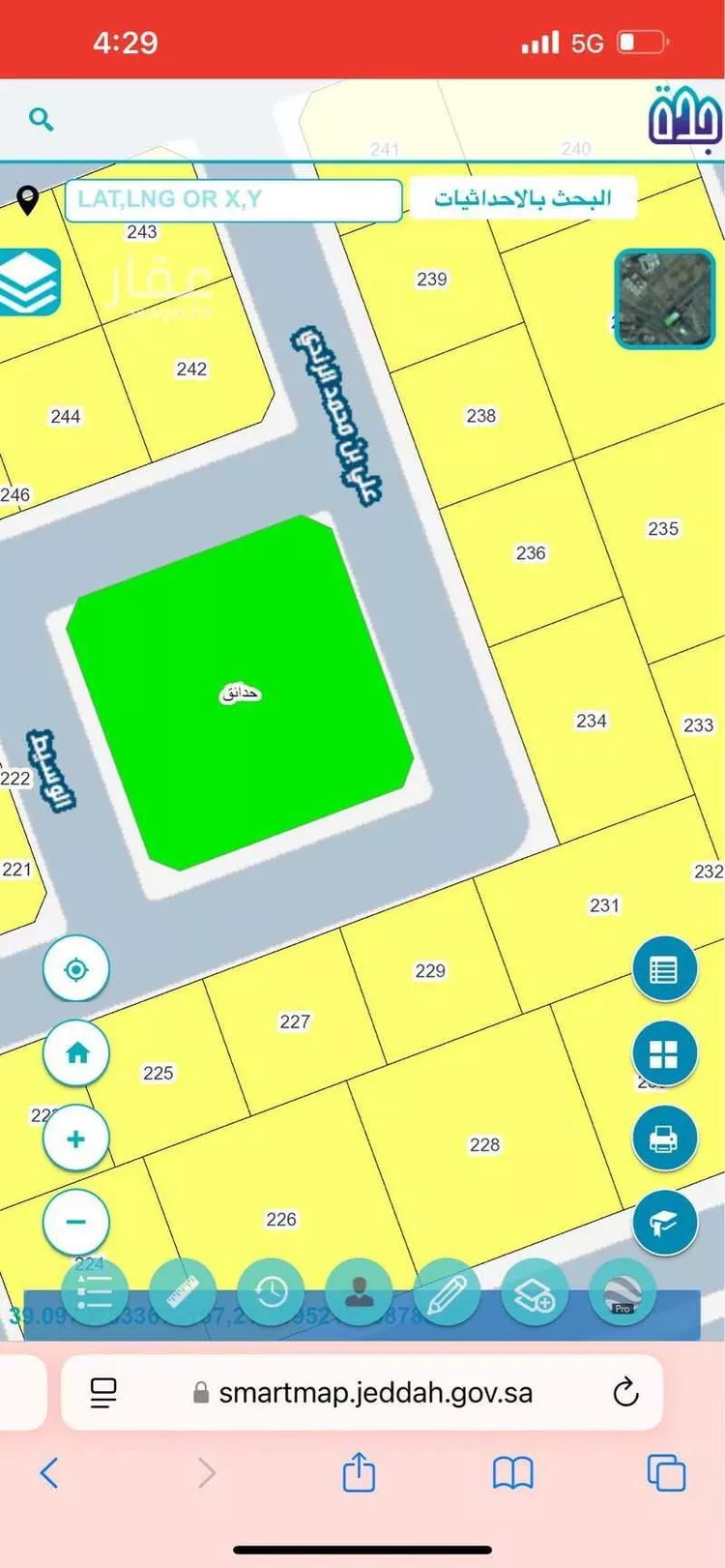725x1568 pixels.
Task: Open the Google Earth Pro tool
Action: point(622,1291)
